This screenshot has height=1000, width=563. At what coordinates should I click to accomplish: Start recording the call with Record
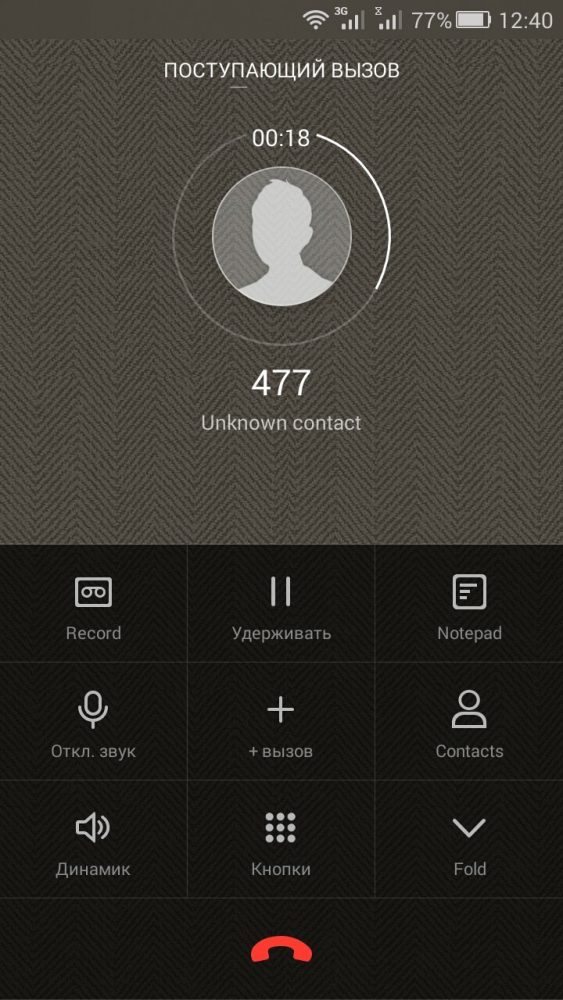click(x=93, y=605)
